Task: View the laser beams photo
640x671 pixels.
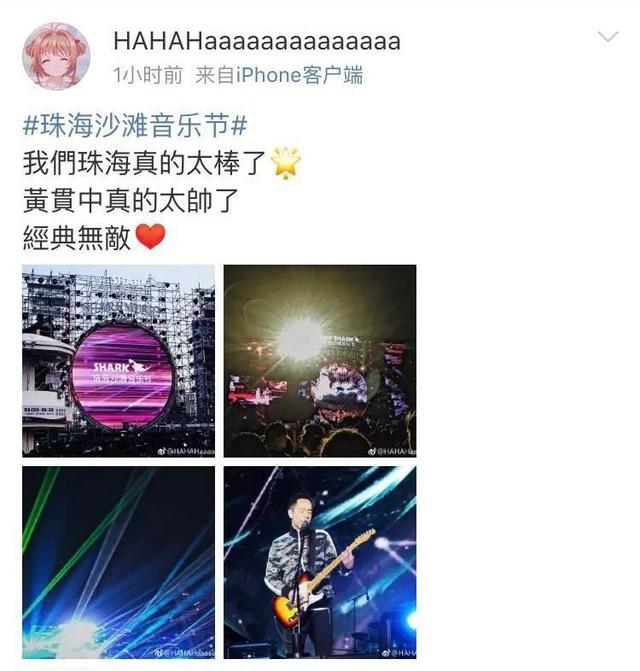Action: (x=118, y=562)
